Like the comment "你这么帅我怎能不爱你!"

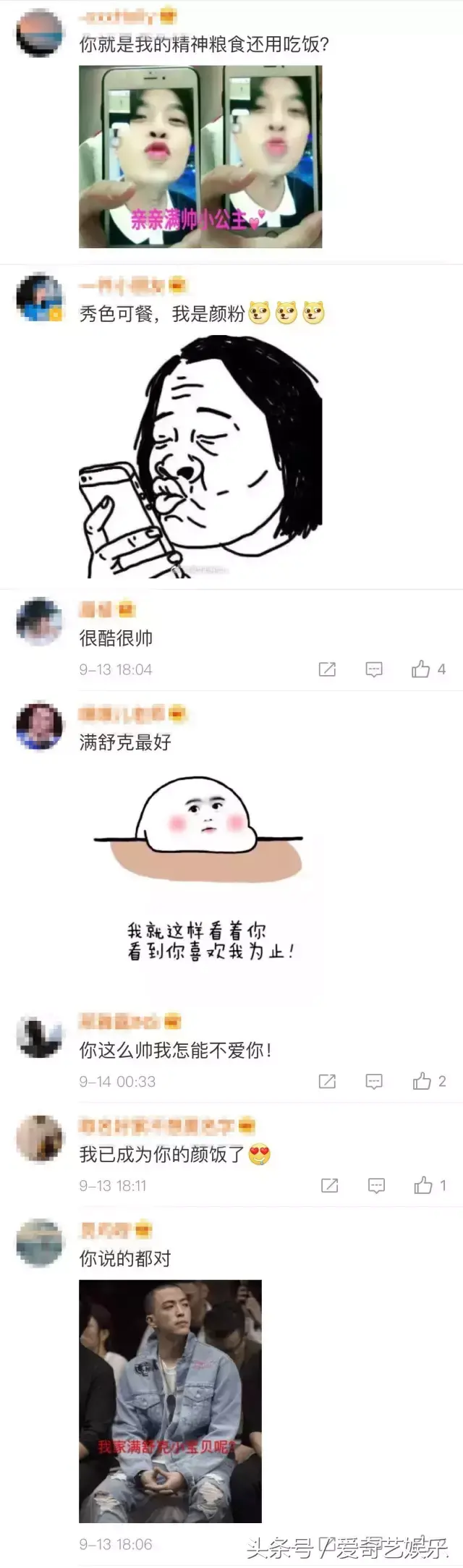[x=422, y=1082]
